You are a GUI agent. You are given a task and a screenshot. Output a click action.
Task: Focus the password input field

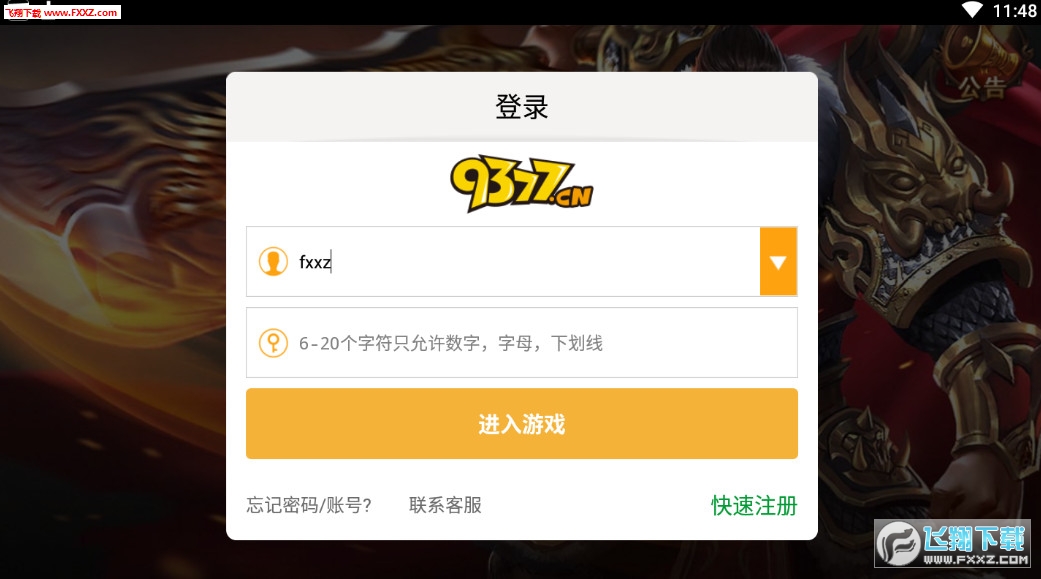(540, 343)
